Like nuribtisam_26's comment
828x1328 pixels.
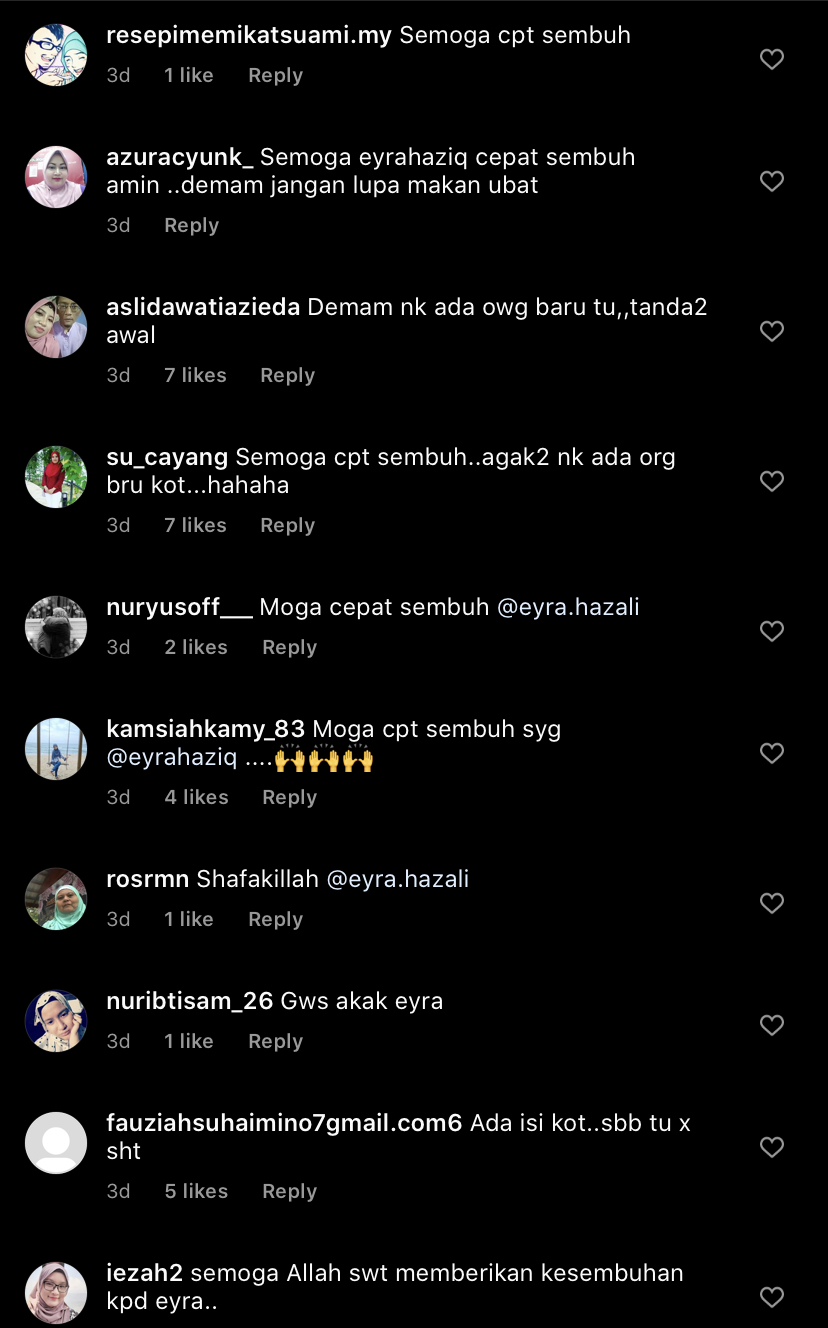click(771, 1025)
